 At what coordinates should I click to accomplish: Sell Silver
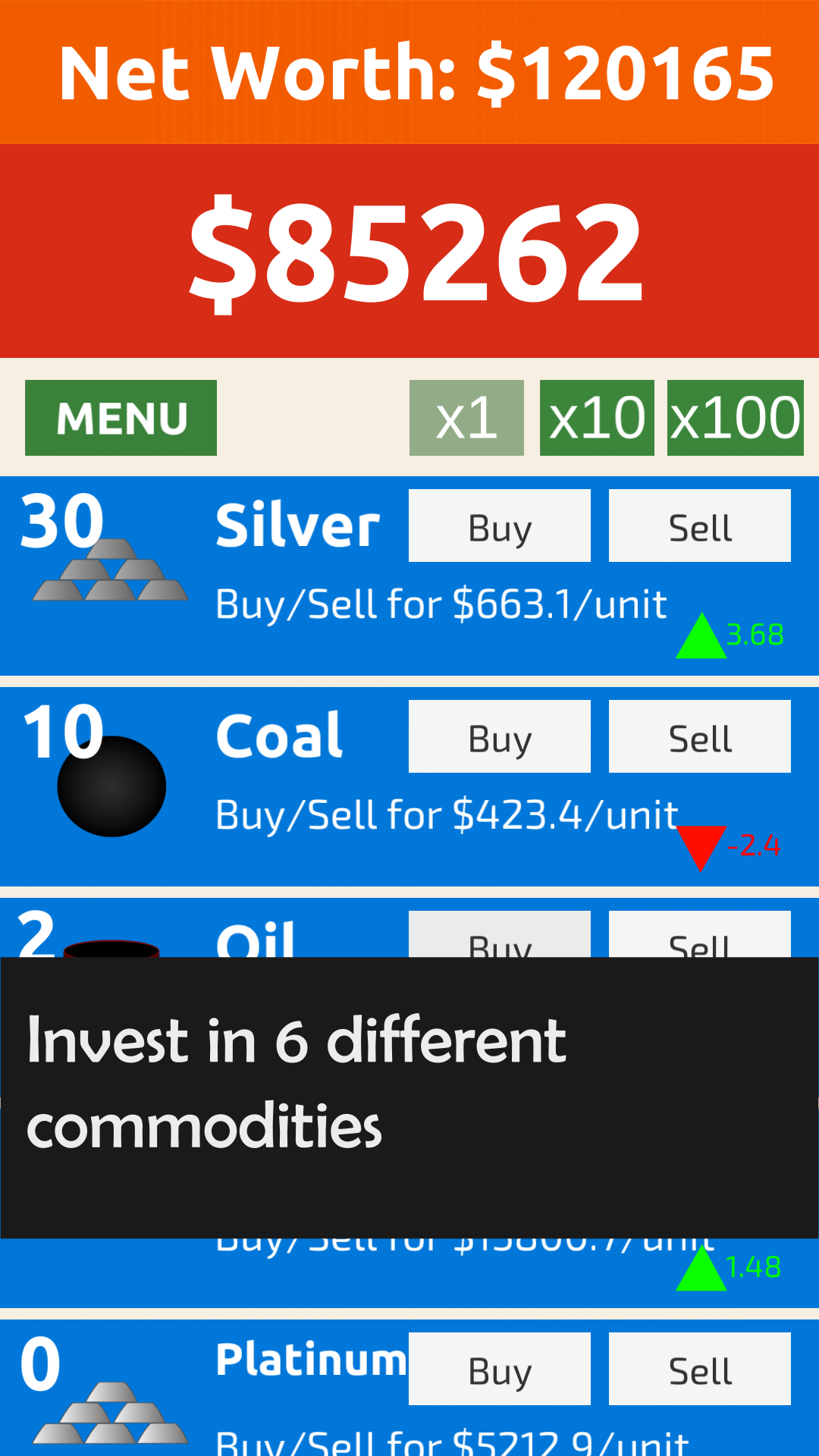pyautogui.click(x=700, y=526)
